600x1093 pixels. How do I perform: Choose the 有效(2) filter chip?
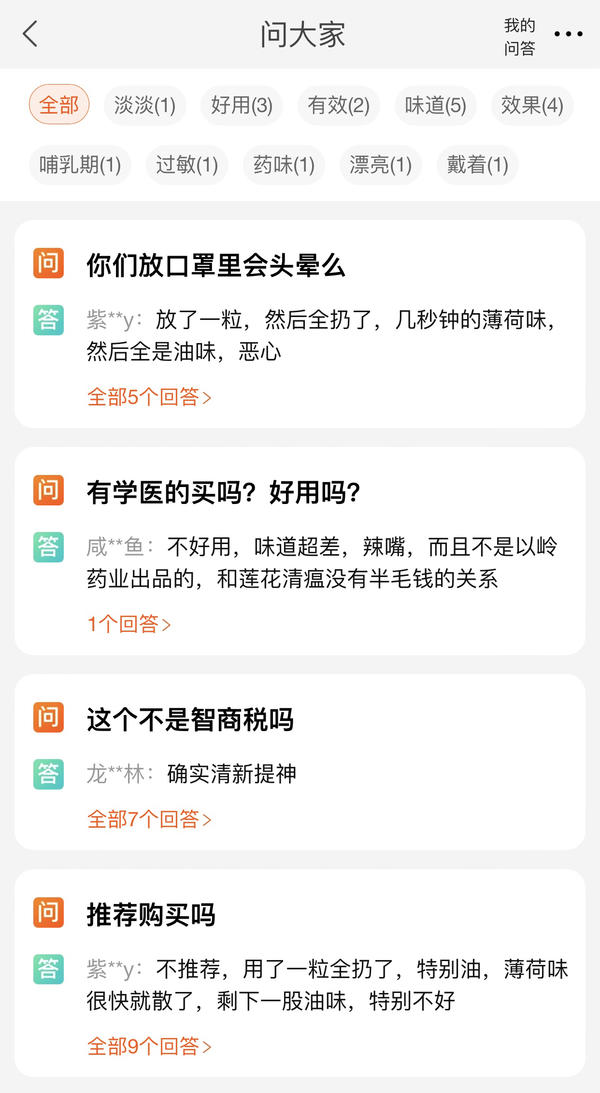[x=338, y=105]
